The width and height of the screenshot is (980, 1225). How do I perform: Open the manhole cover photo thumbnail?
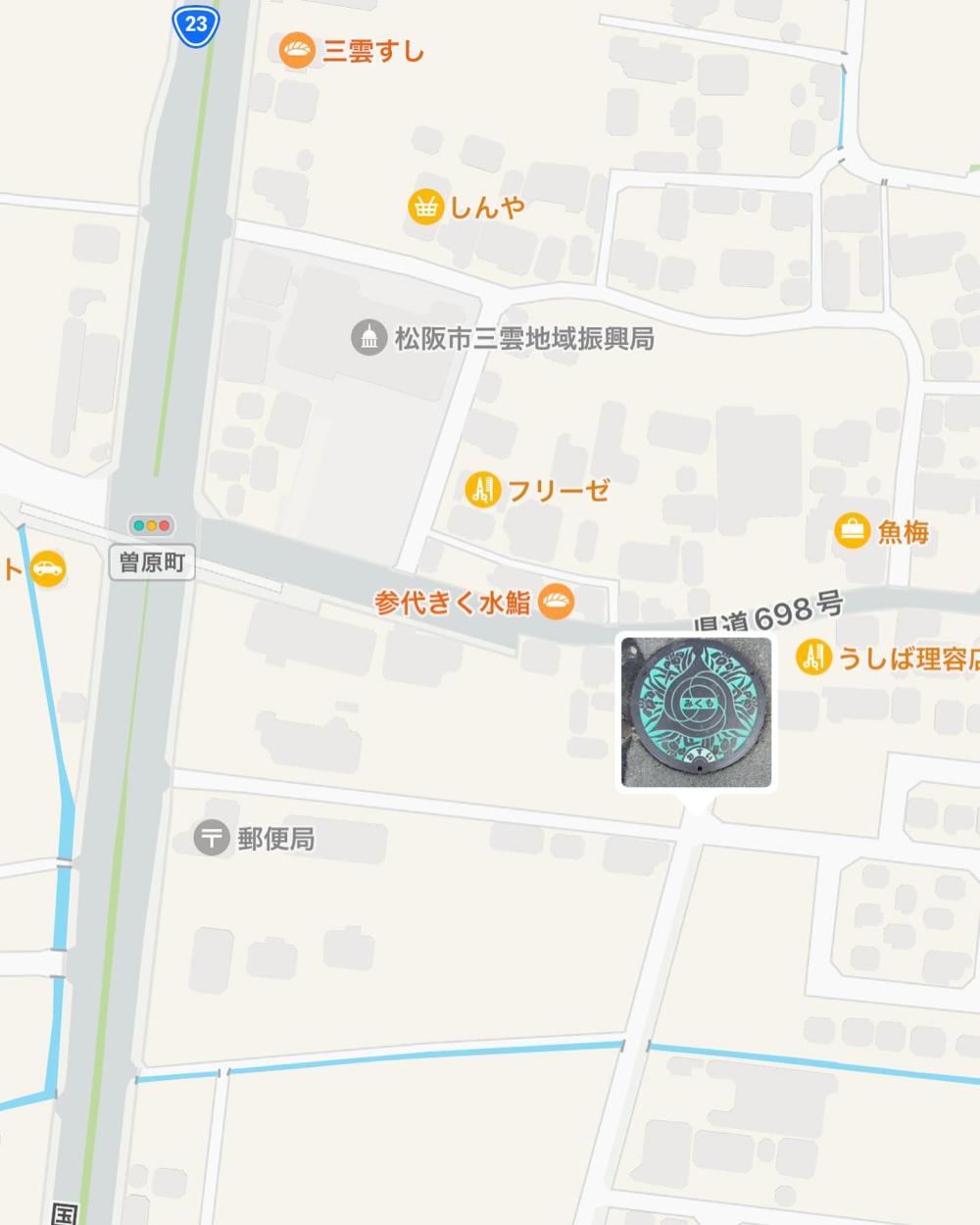click(x=697, y=711)
